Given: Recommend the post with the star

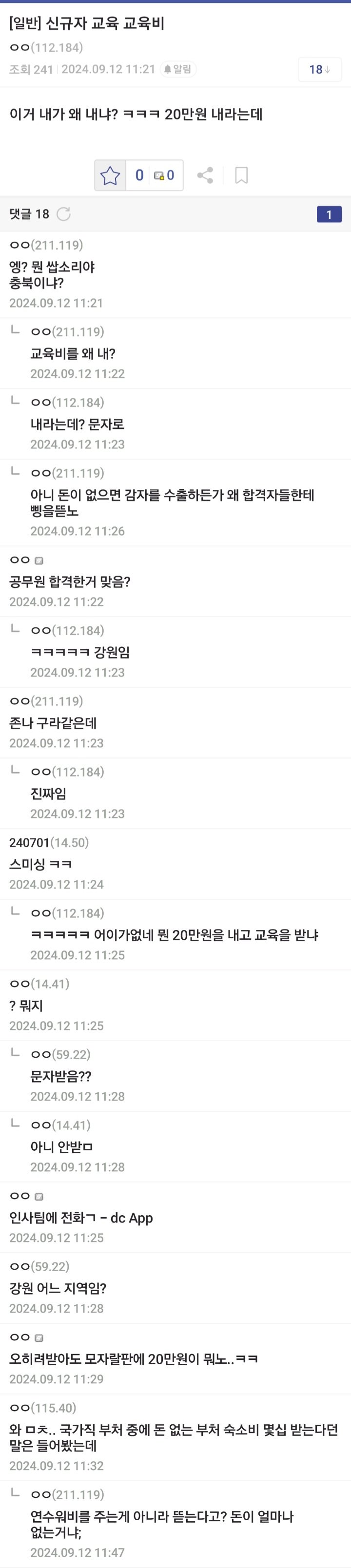Looking at the screenshot, I should coord(110,176).
